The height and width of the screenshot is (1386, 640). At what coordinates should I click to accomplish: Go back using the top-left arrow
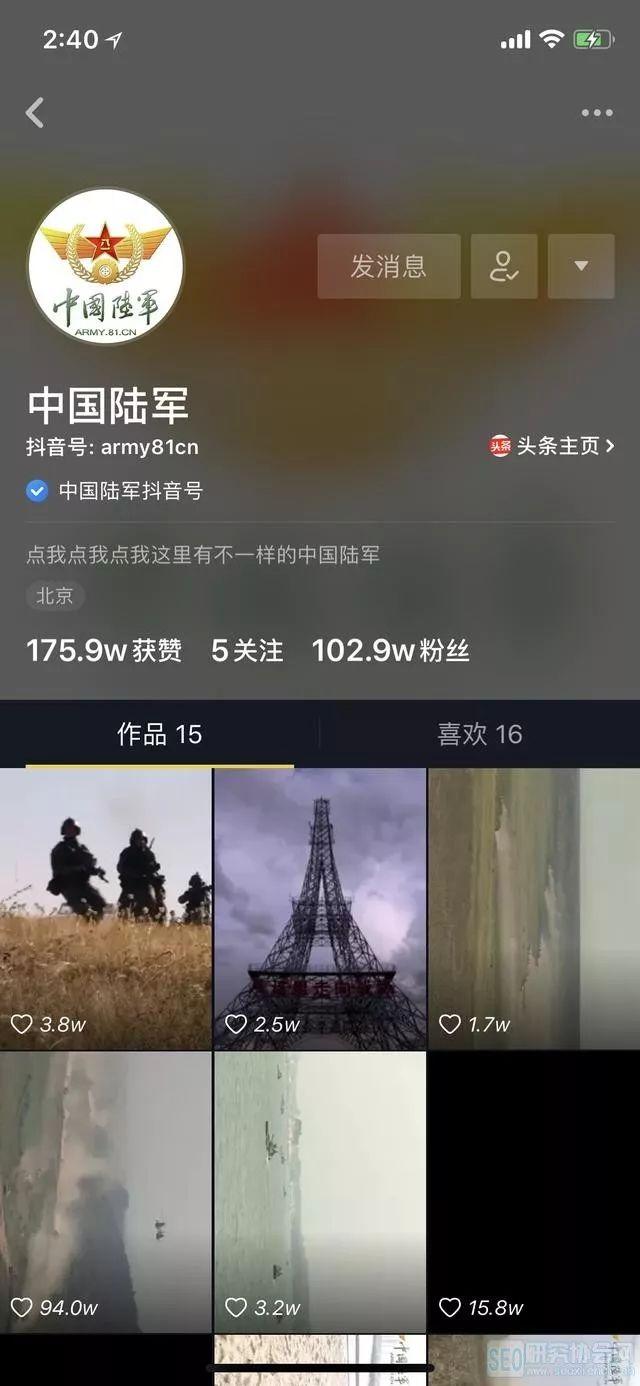point(35,113)
